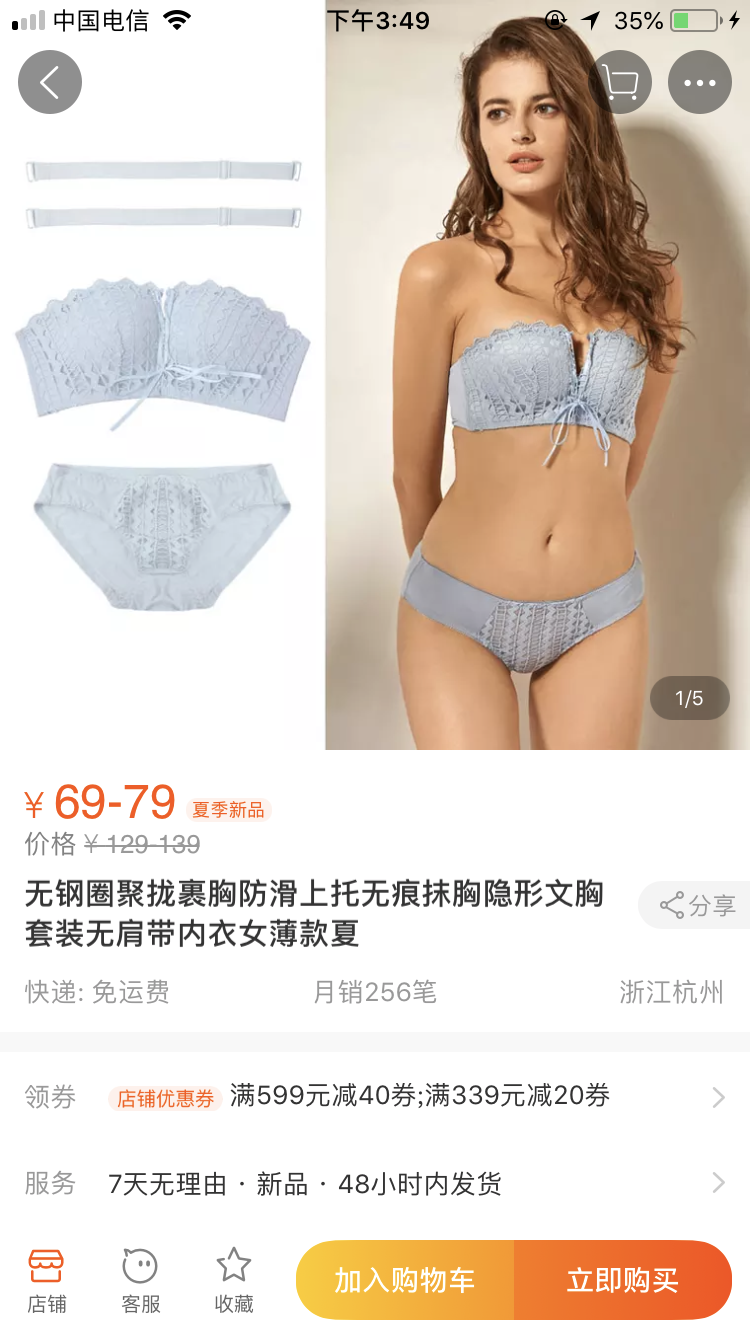Image resolution: width=750 pixels, height=1334 pixels.
Task: Go back using the arrow icon
Action: click(x=49, y=82)
